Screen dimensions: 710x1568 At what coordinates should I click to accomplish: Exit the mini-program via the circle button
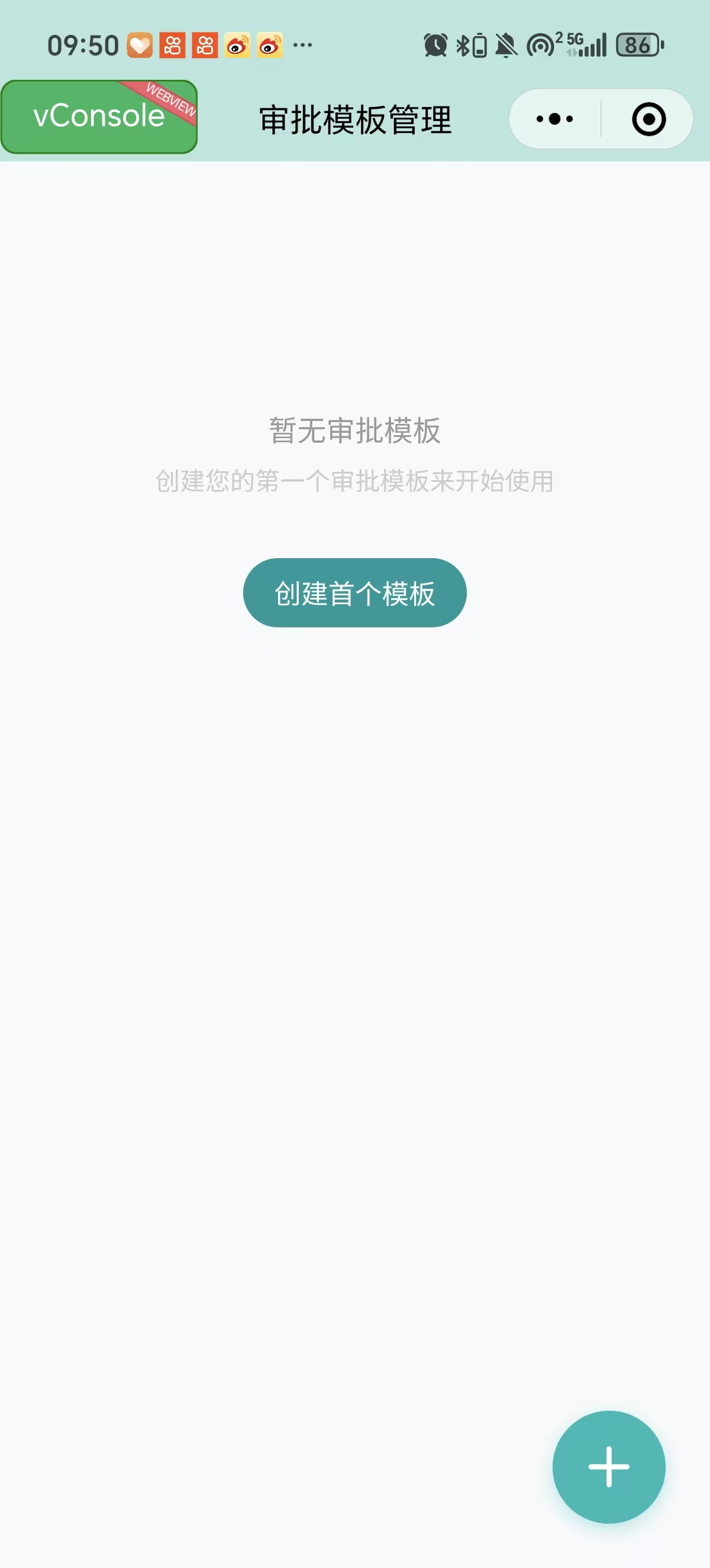tap(647, 119)
